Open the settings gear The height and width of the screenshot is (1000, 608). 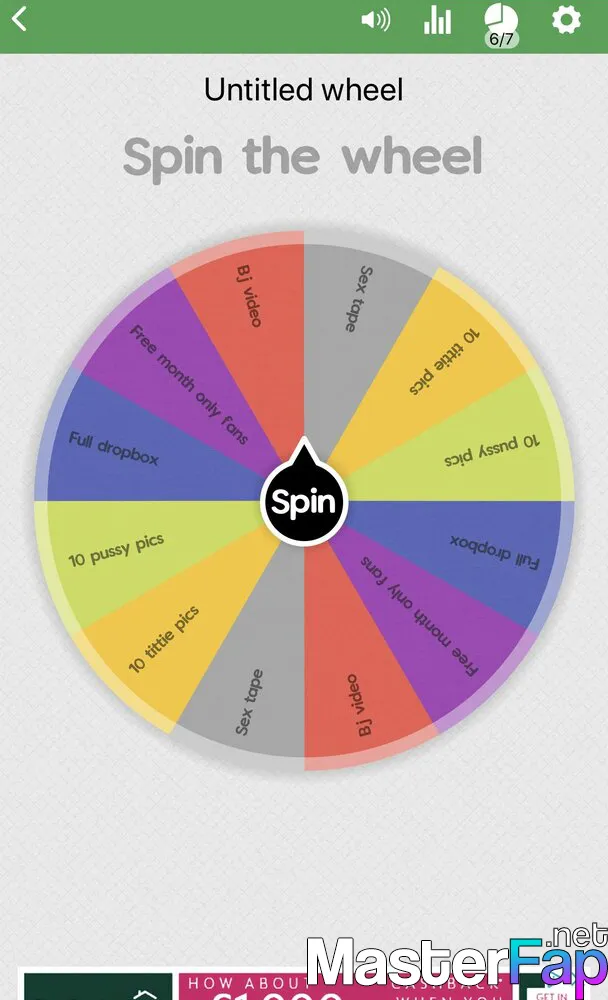coord(566,19)
